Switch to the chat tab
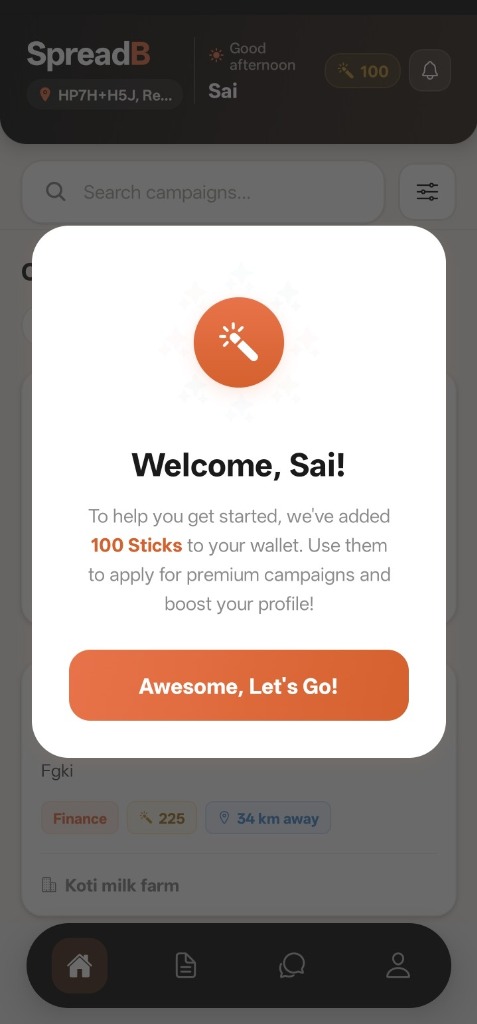The image size is (477, 1024). tap(291, 965)
